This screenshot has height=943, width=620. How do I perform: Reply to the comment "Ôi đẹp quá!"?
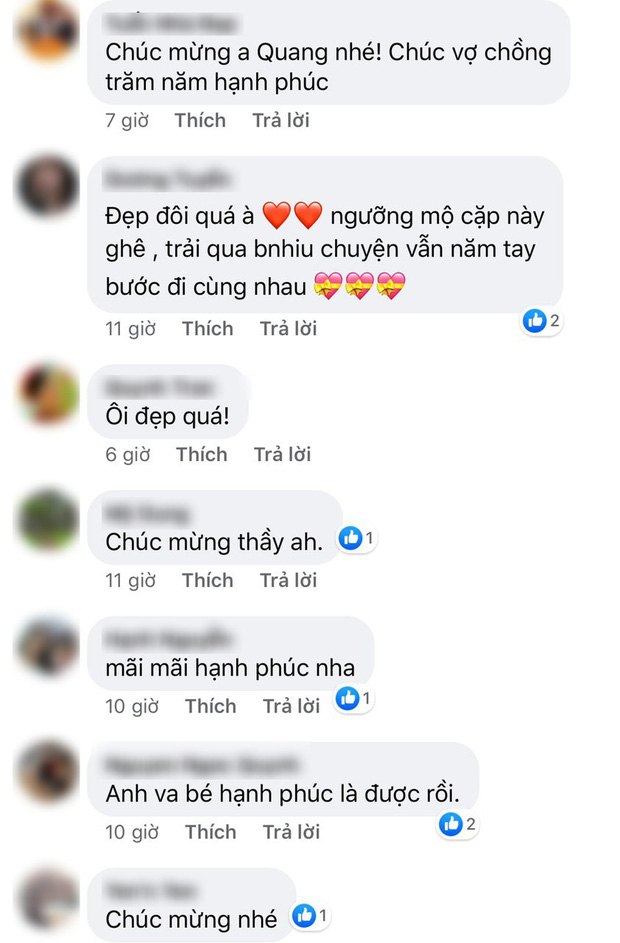(x=282, y=454)
